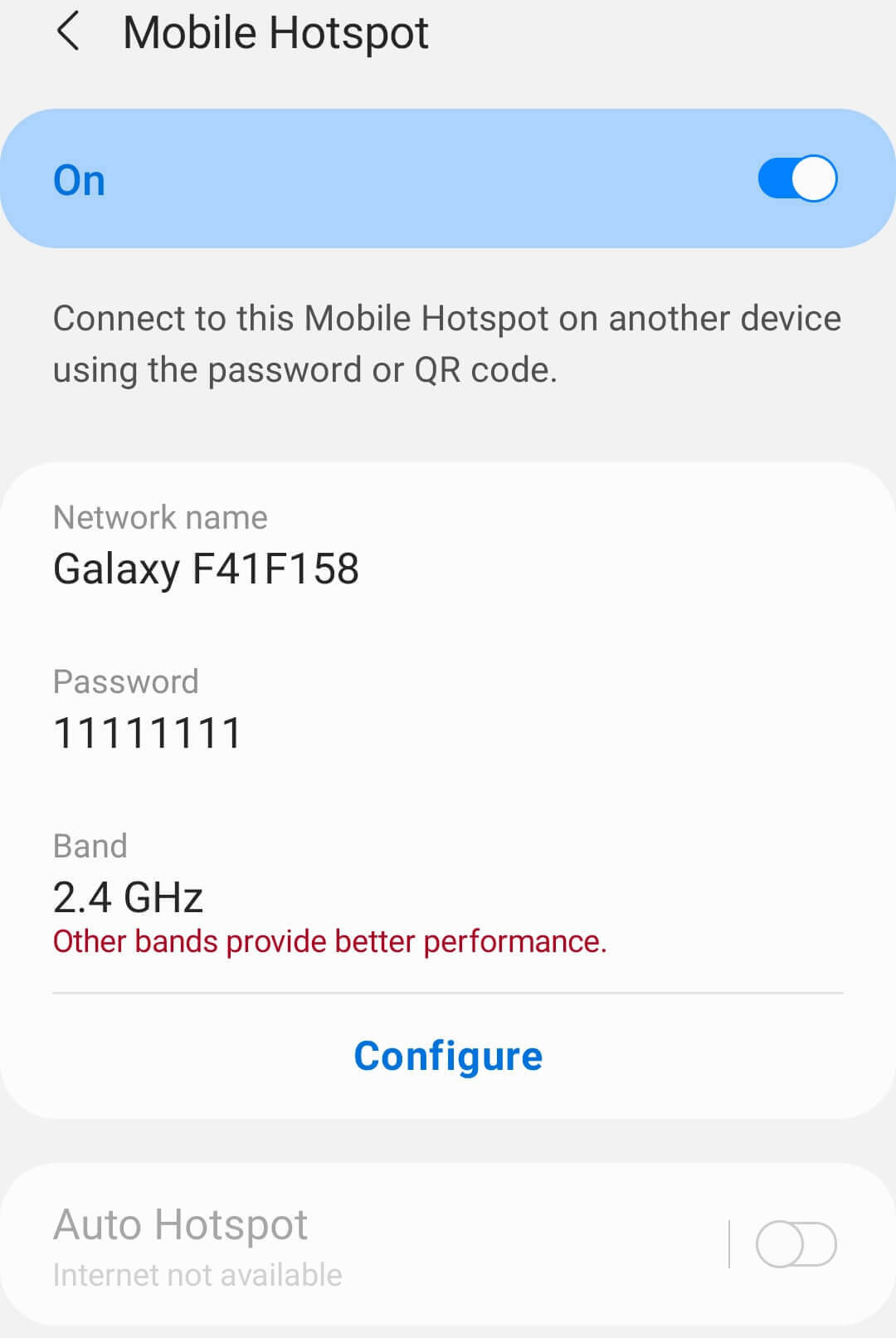Viewport: 896px width, 1338px height.
Task: Tap the password value 11111111
Action: click(x=147, y=731)
